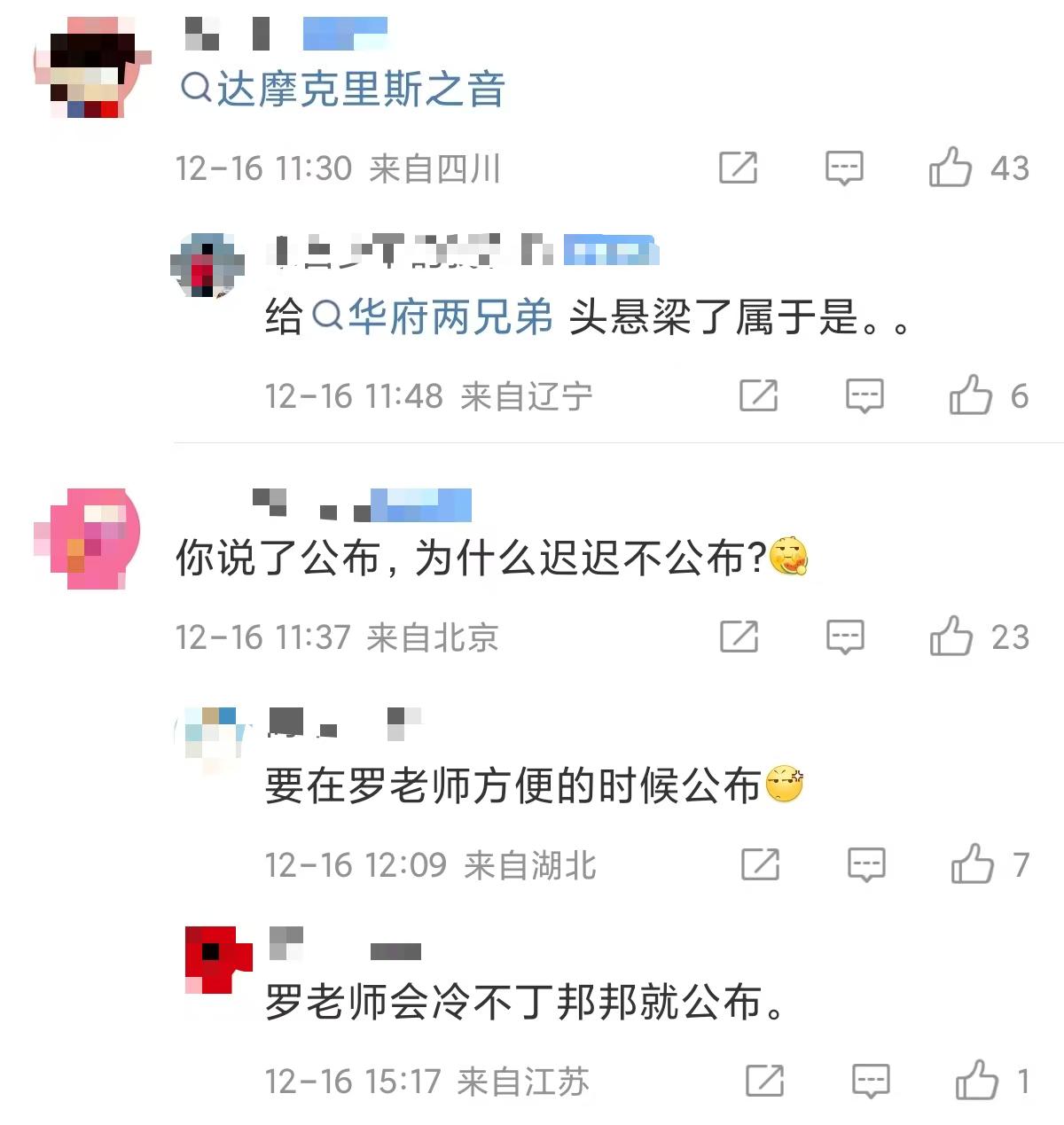Like the 为什么迟迟不公布 comment
1064x1125 pixels.
(x=951, y=637)
